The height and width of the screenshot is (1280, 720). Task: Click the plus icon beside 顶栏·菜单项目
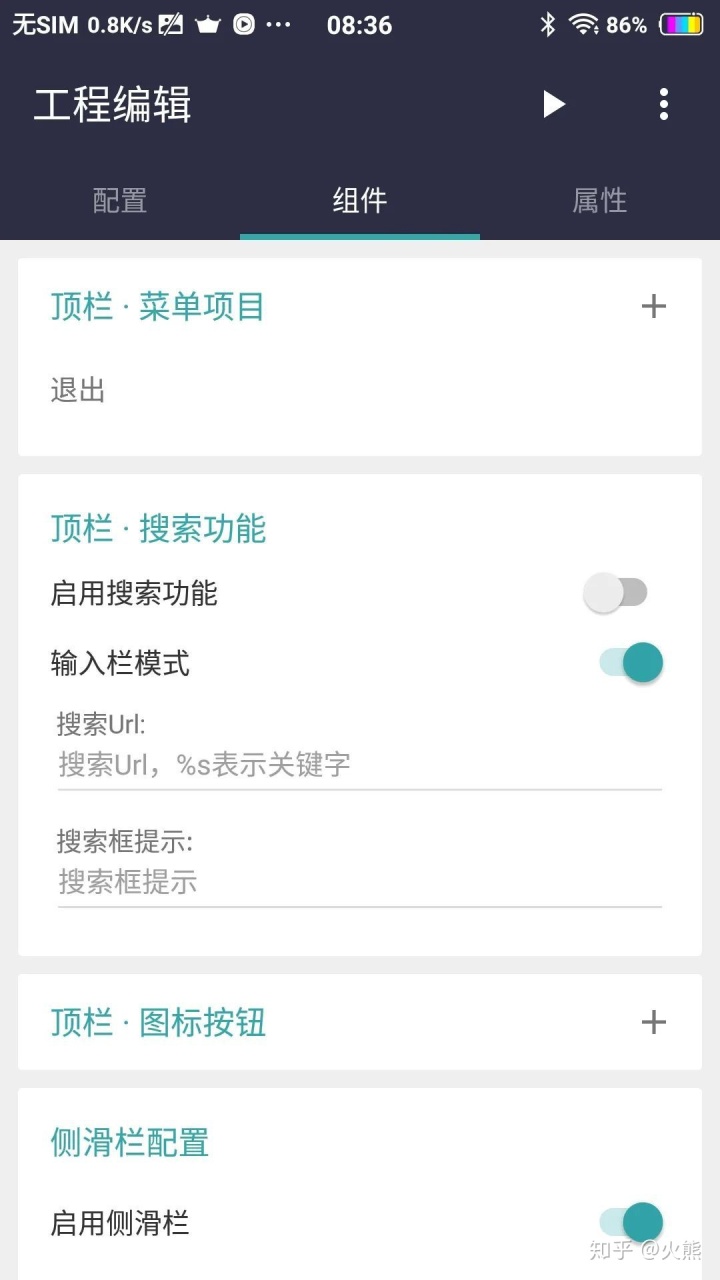(x=654, y=306)
